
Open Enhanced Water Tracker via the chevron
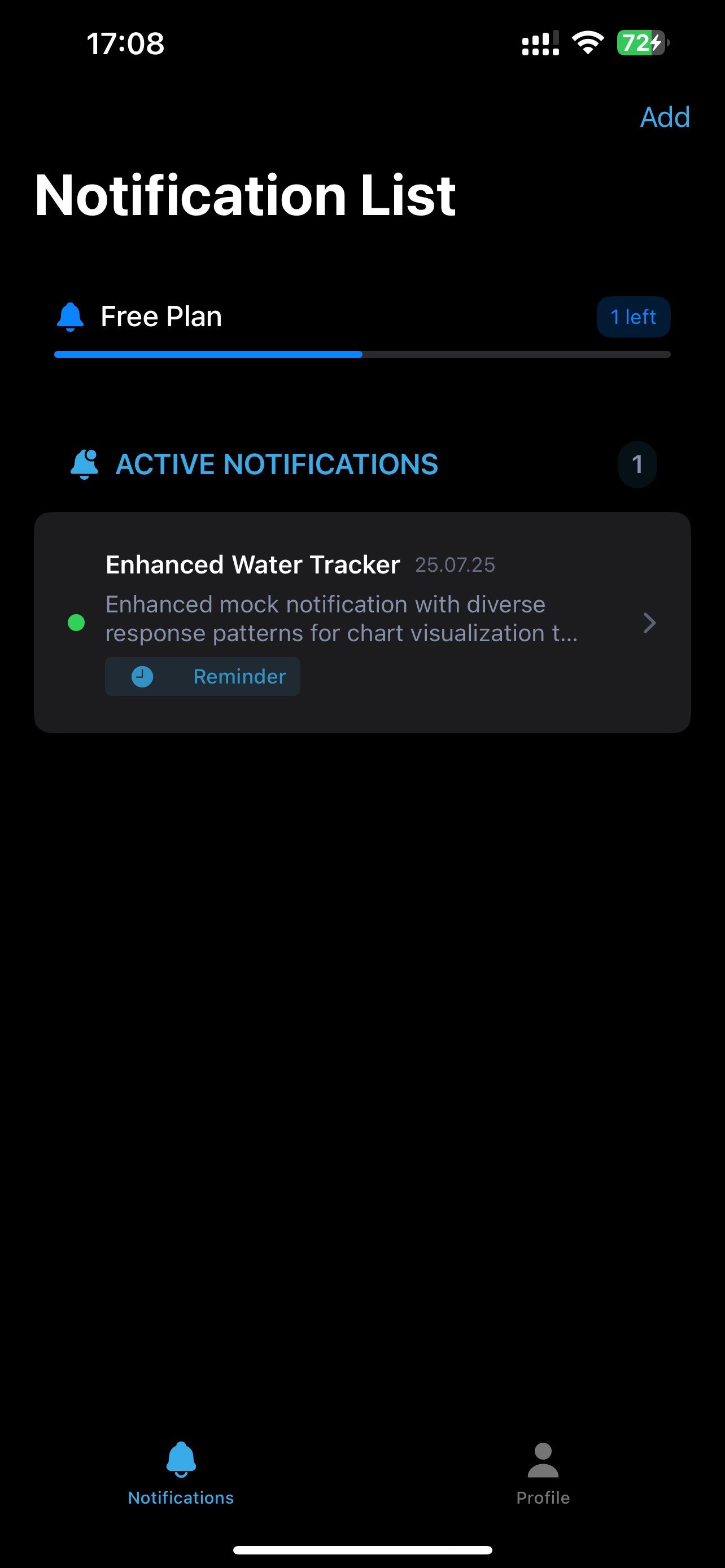tap(649, 623)
